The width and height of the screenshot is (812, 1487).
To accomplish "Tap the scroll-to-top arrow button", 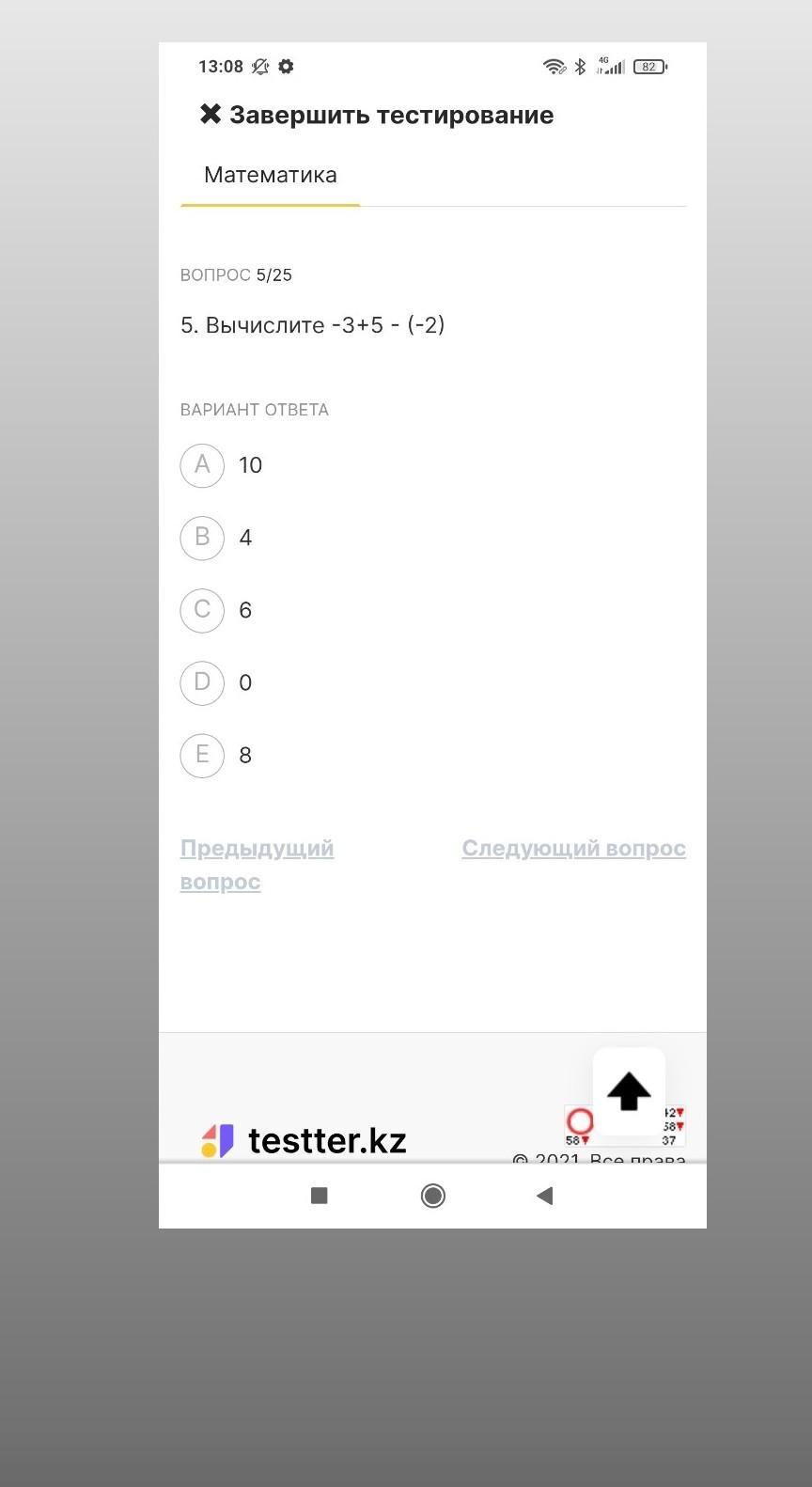I will click(x=629, y=1091).
